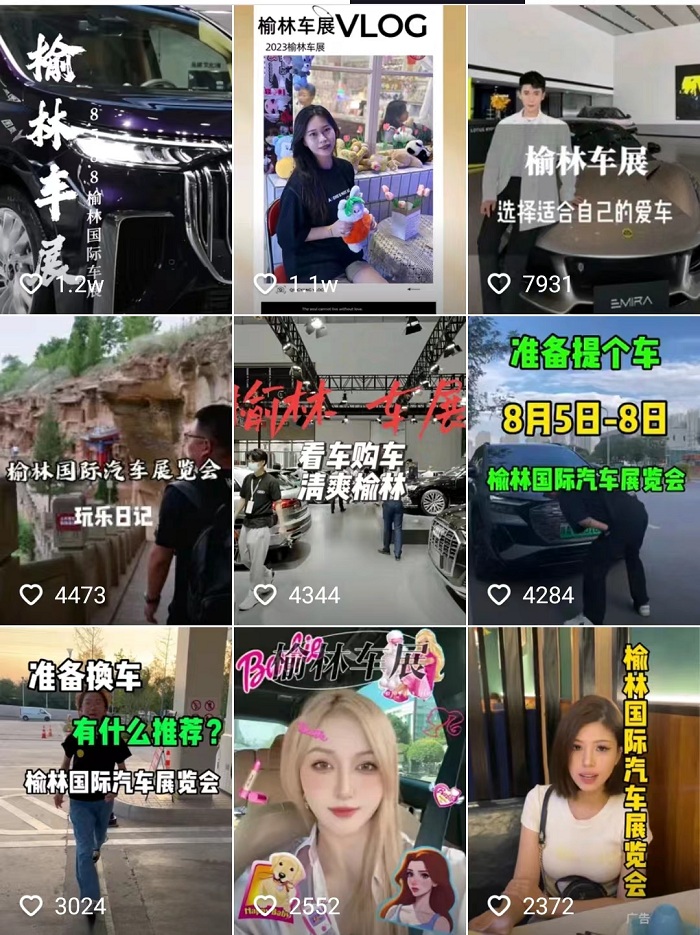Play the 准备换车 有什么推荐 video
This screenshot has width=700, height=935.
coord(115,780)
